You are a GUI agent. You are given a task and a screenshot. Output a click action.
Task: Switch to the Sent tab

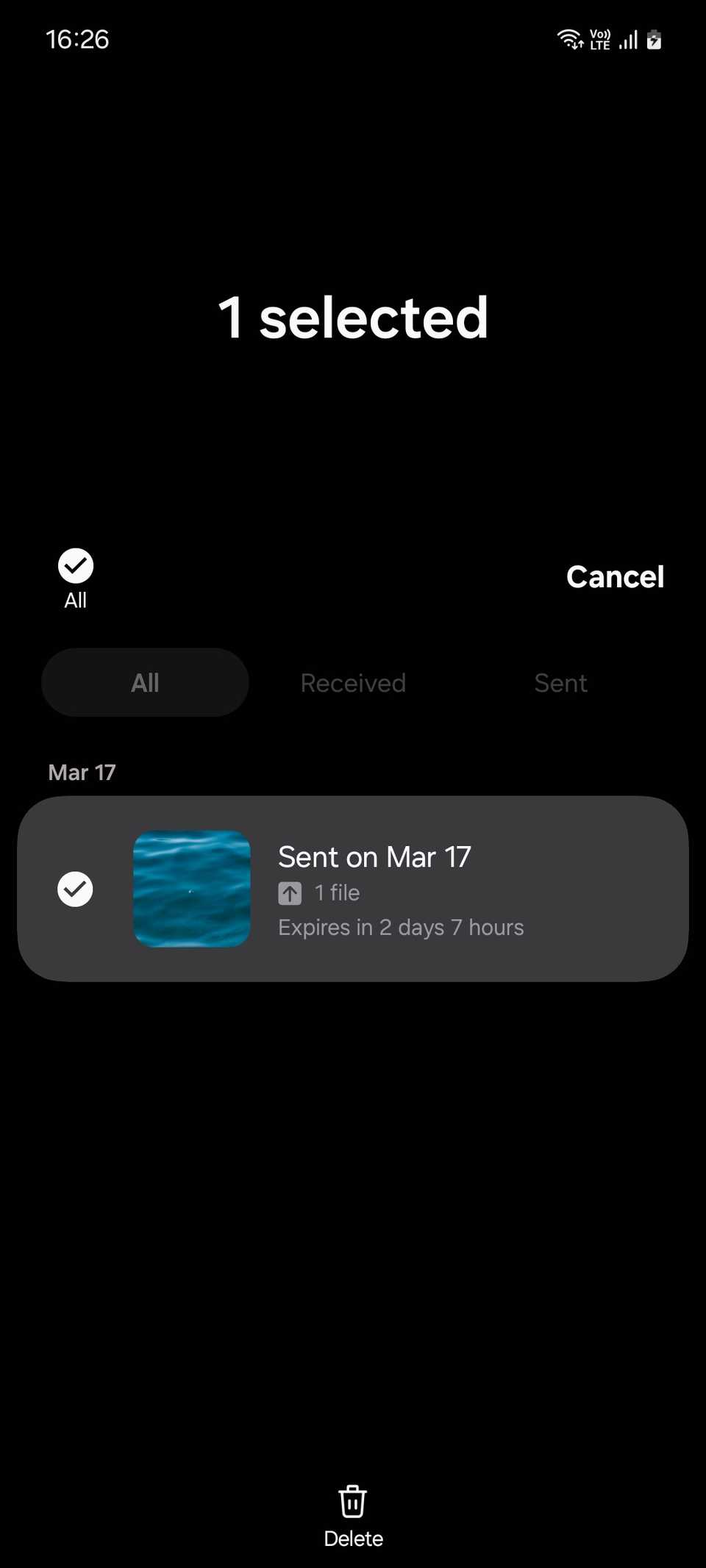pos(560,683)
